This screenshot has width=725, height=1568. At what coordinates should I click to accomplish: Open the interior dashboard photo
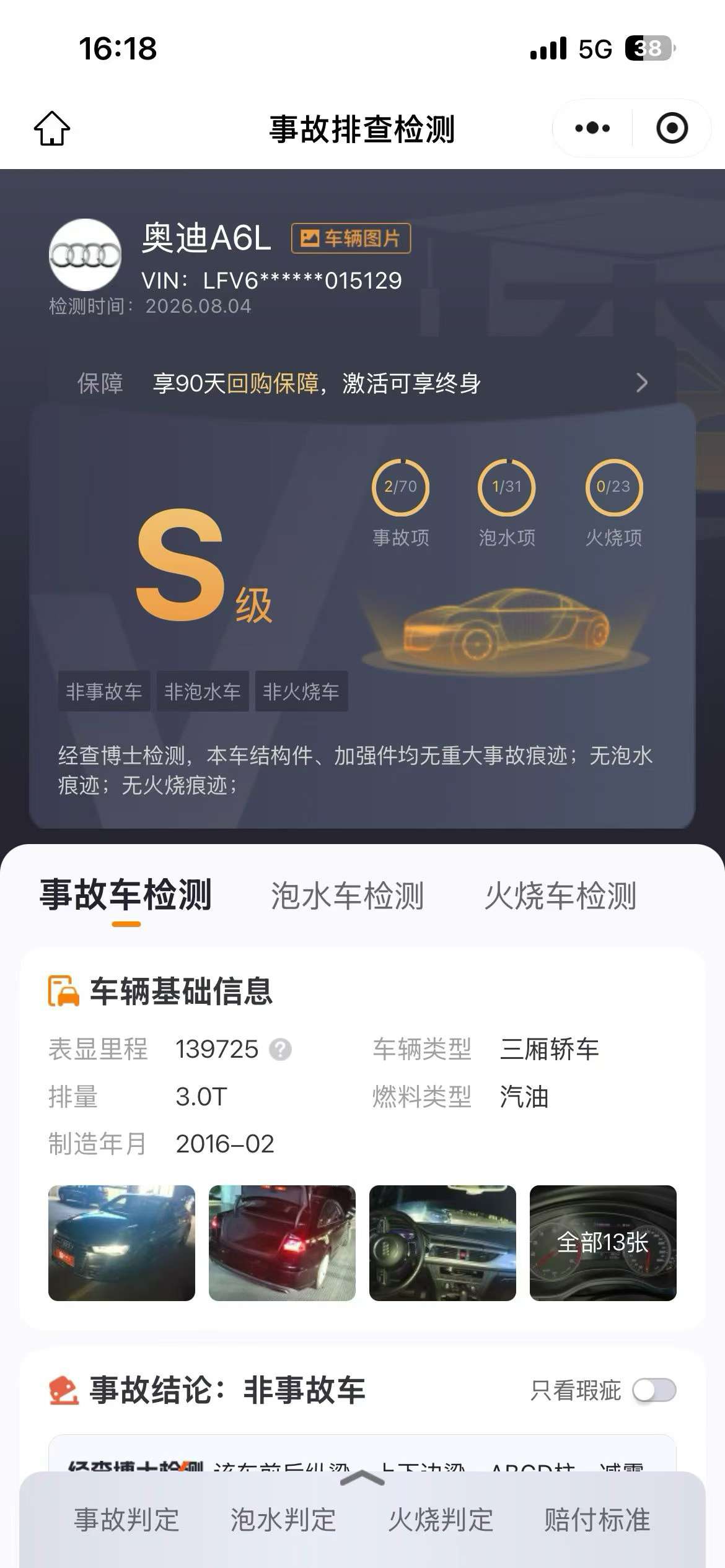tap(442, 1243)
